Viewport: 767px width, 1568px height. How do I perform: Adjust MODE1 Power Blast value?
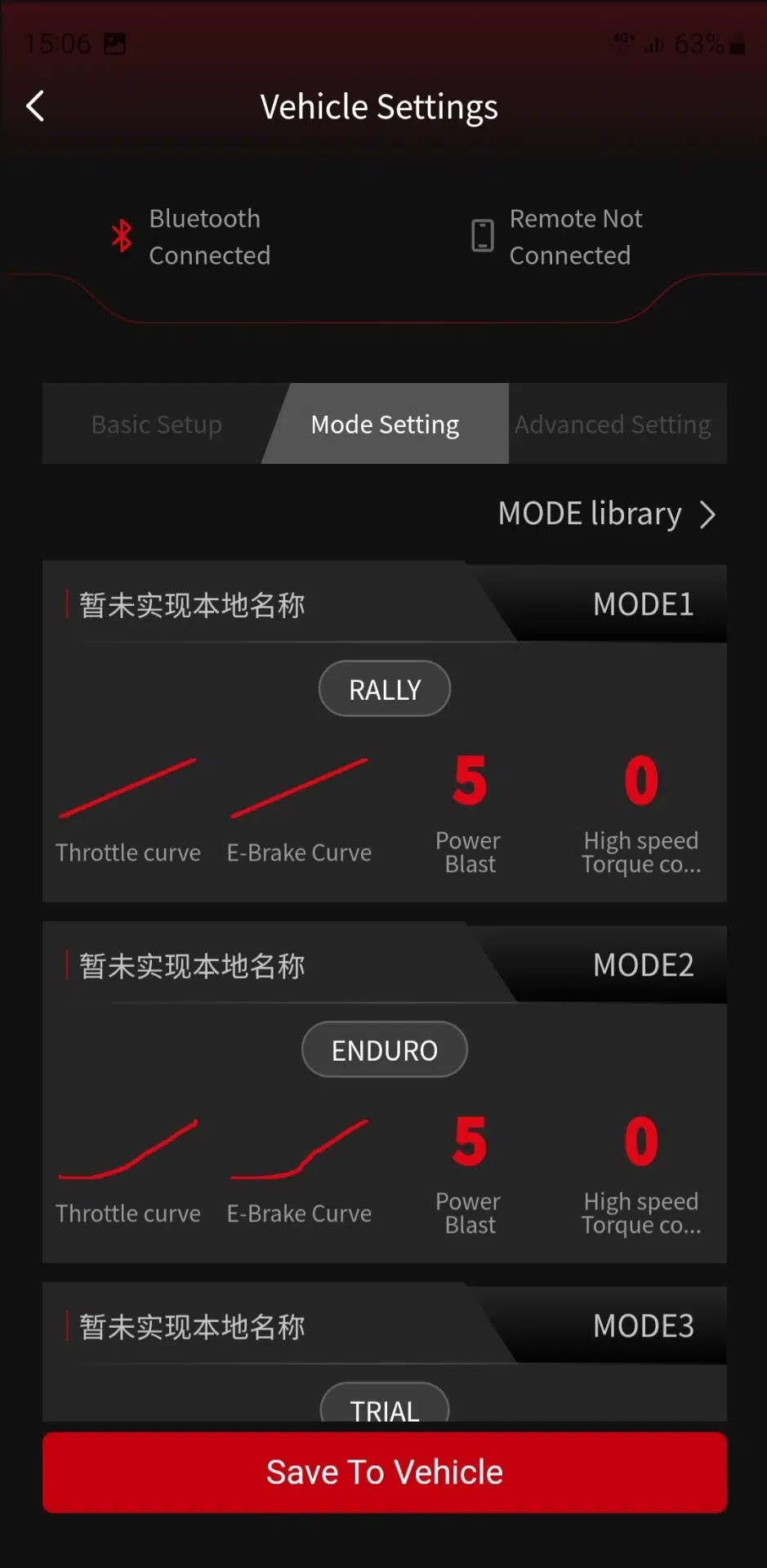point(470,808)
